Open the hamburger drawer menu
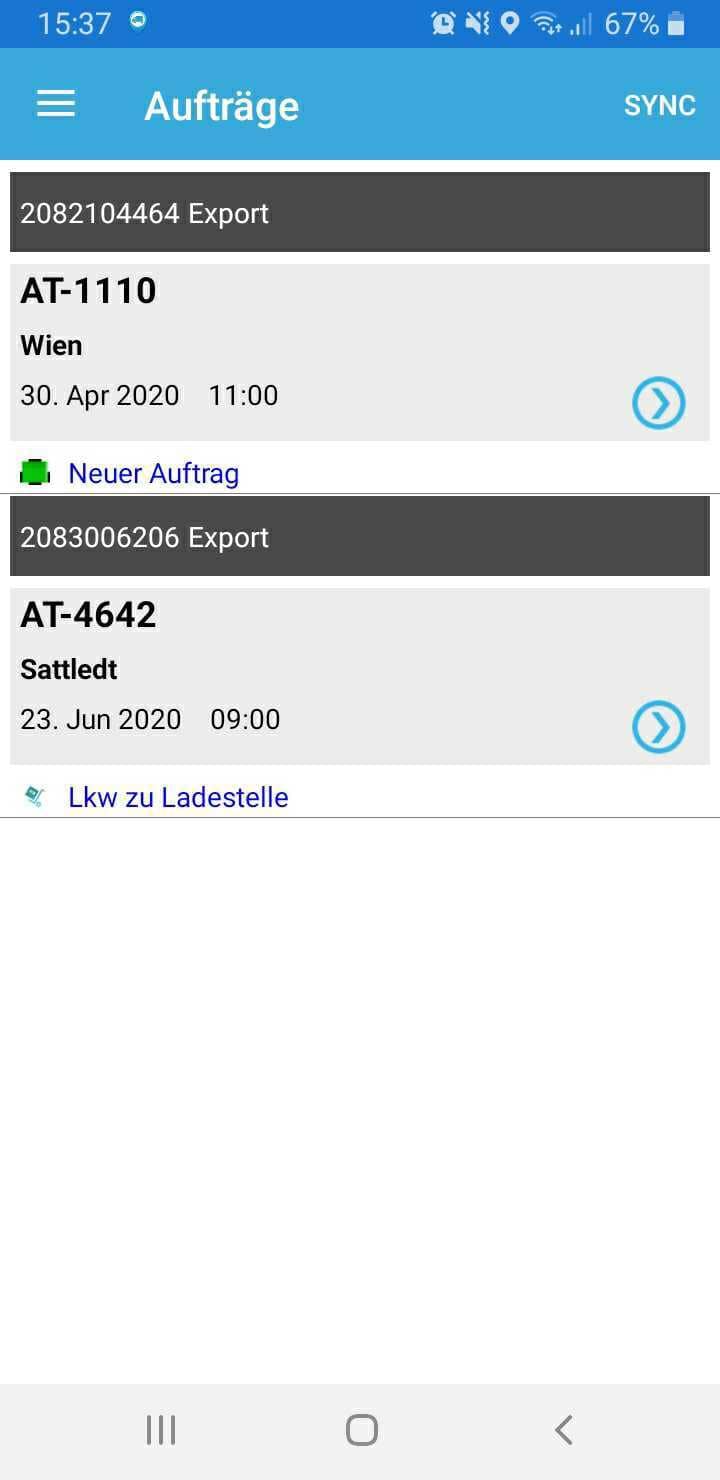Viewport: 720px width, 1480px height. [56, 104]
